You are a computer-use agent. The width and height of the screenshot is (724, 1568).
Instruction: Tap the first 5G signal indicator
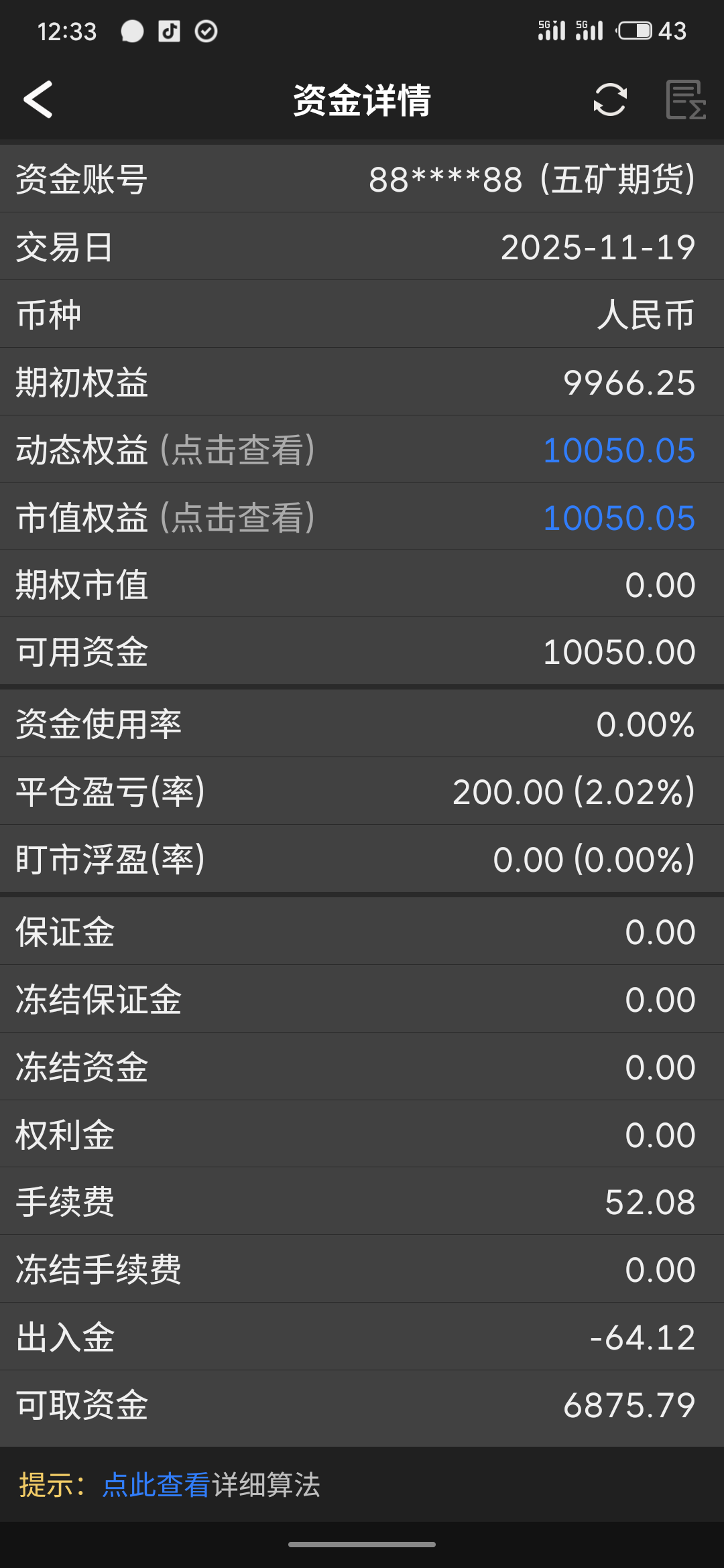tap(552, 30)
